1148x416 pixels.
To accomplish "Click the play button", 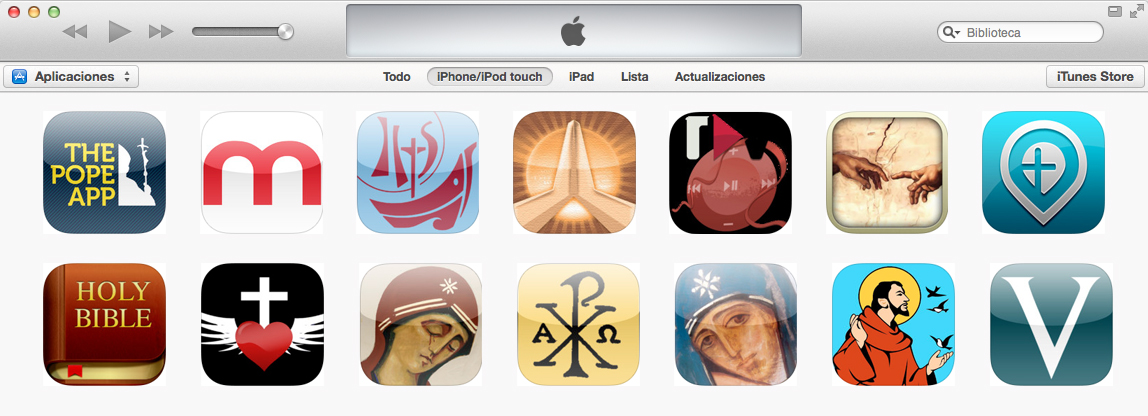I will (120, 31).
